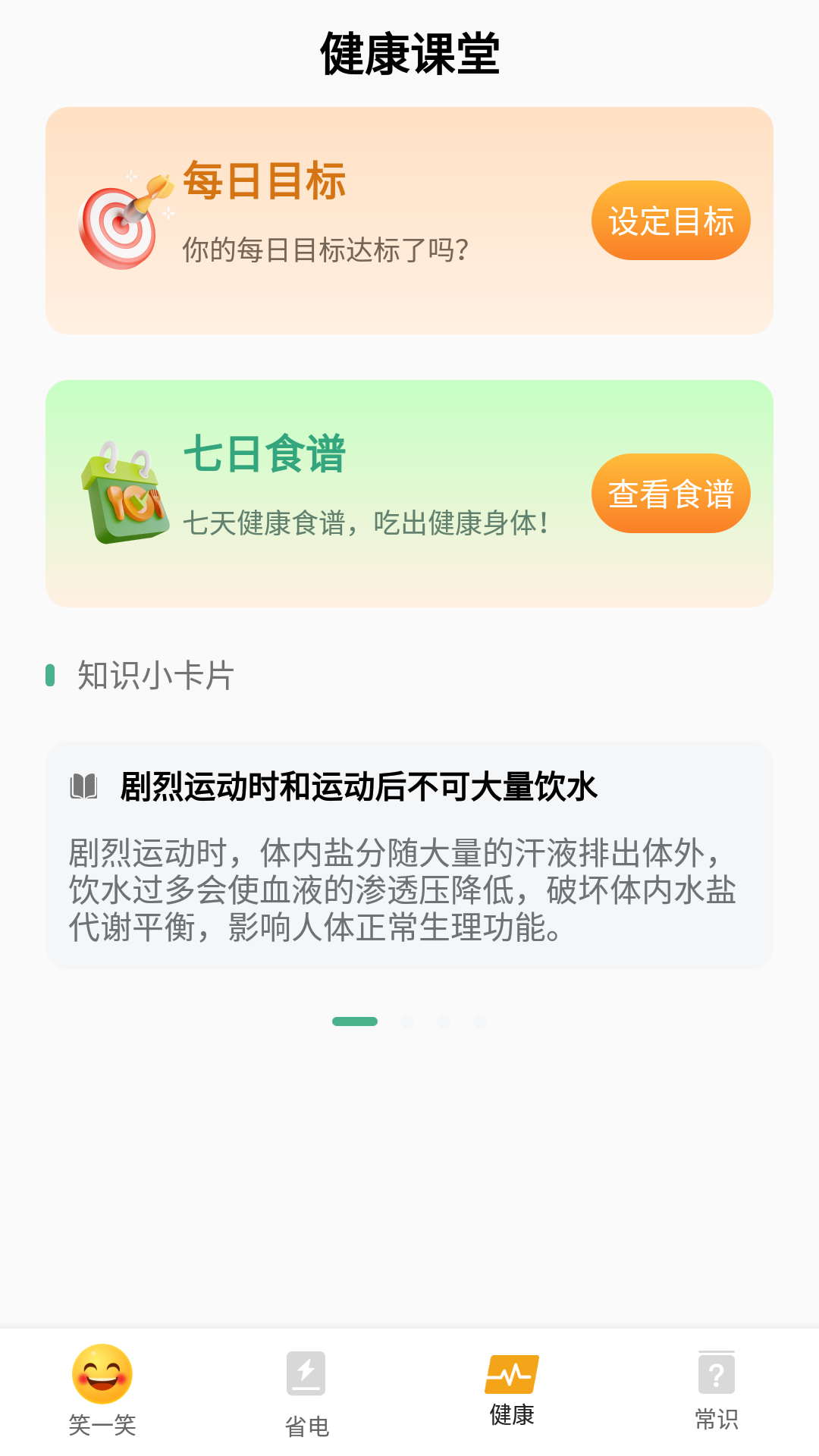Select the first carousel indicator dot
The width and height of the screenshot is (819, 1456).
[x=356, y=1021]
